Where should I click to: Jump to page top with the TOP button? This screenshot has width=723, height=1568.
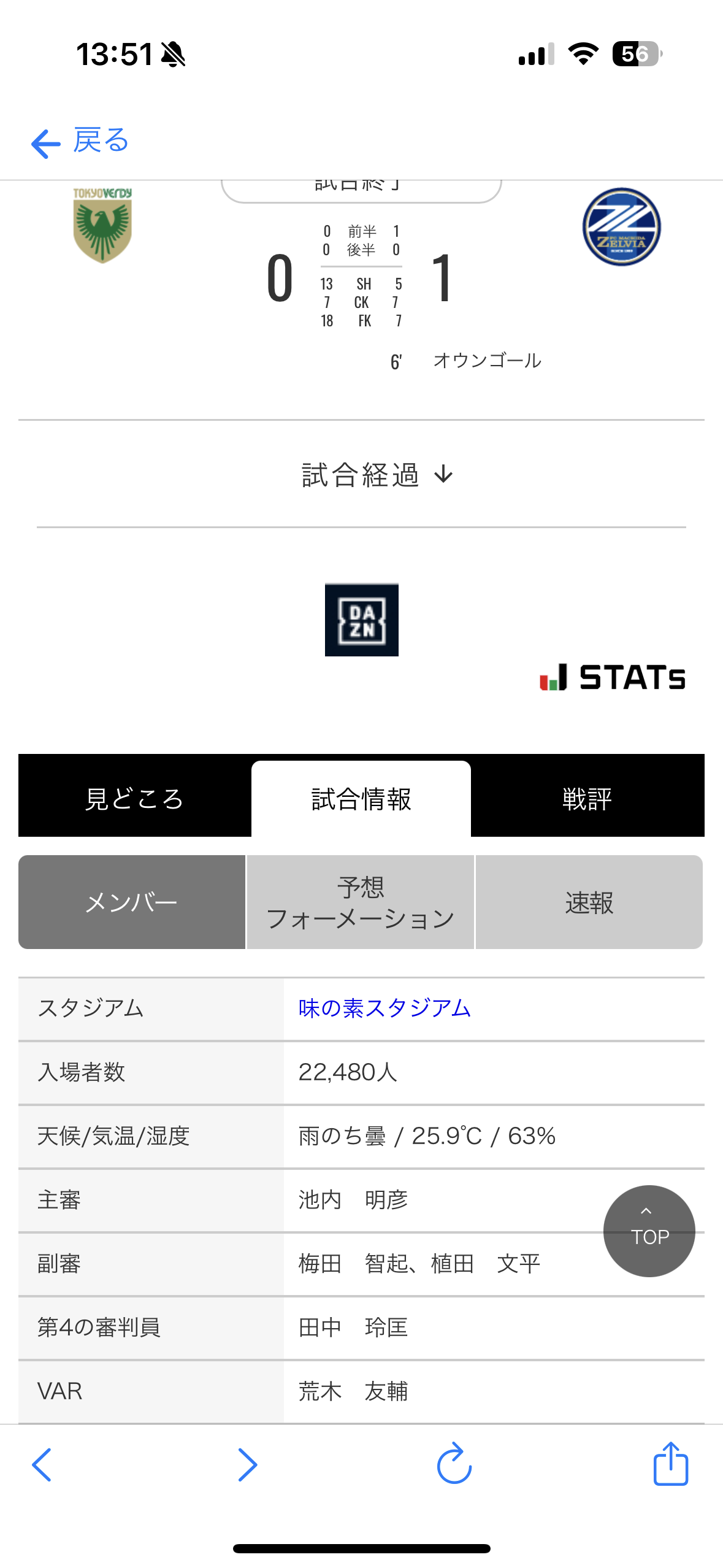tap(649, 1231)
